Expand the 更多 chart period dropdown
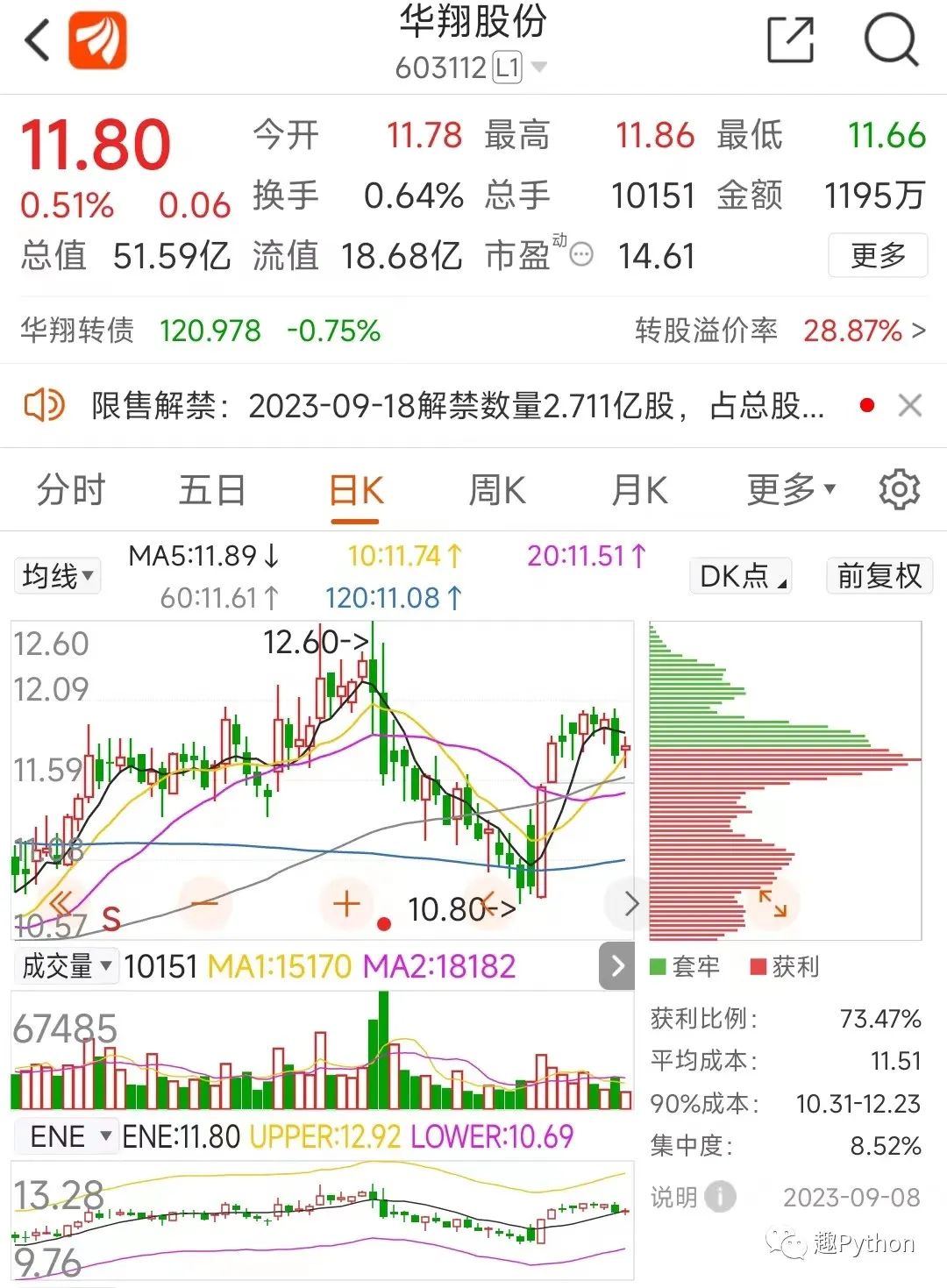 (790, 489)
